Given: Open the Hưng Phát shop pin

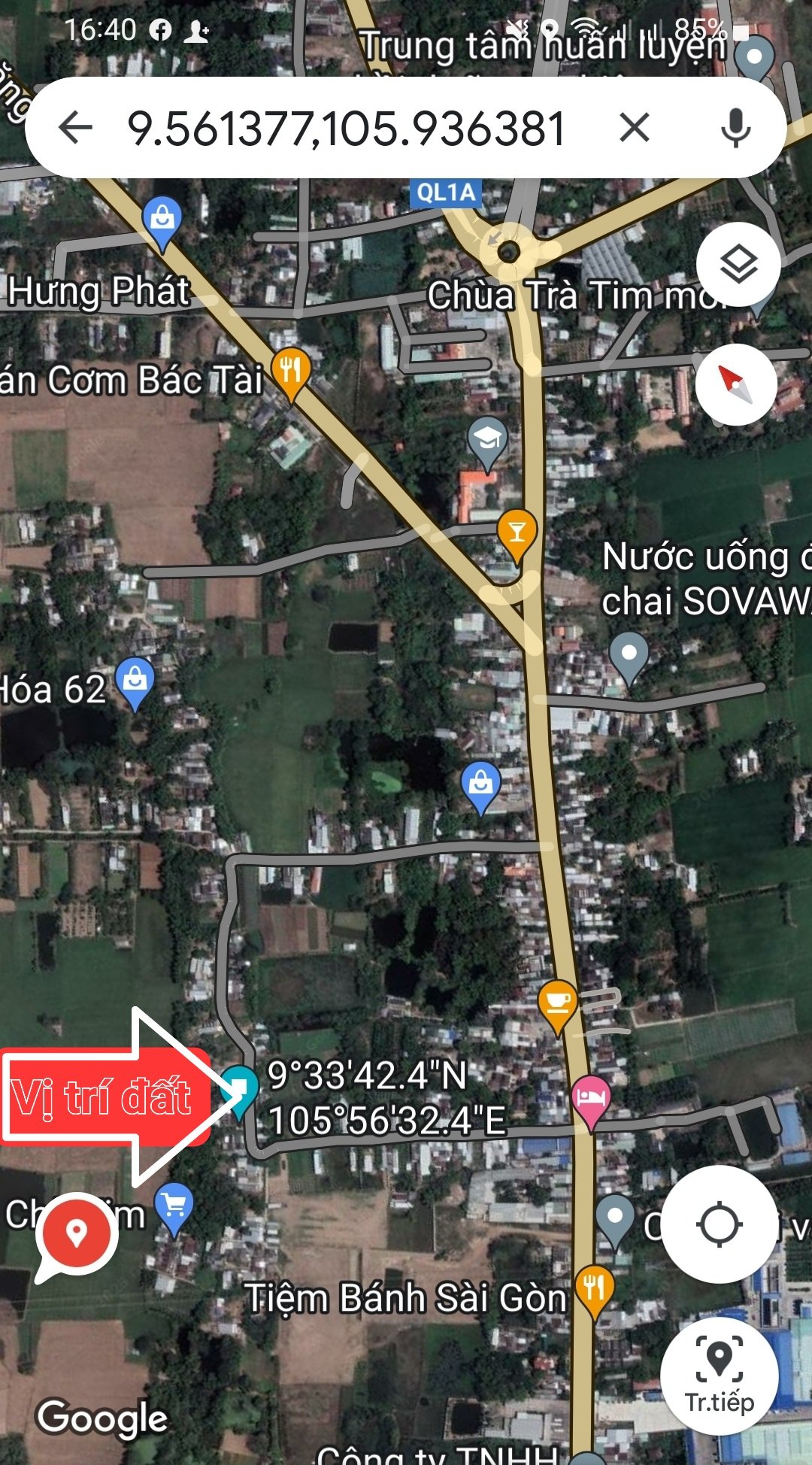Looking at the screenshot, I should tap(162, 219).
